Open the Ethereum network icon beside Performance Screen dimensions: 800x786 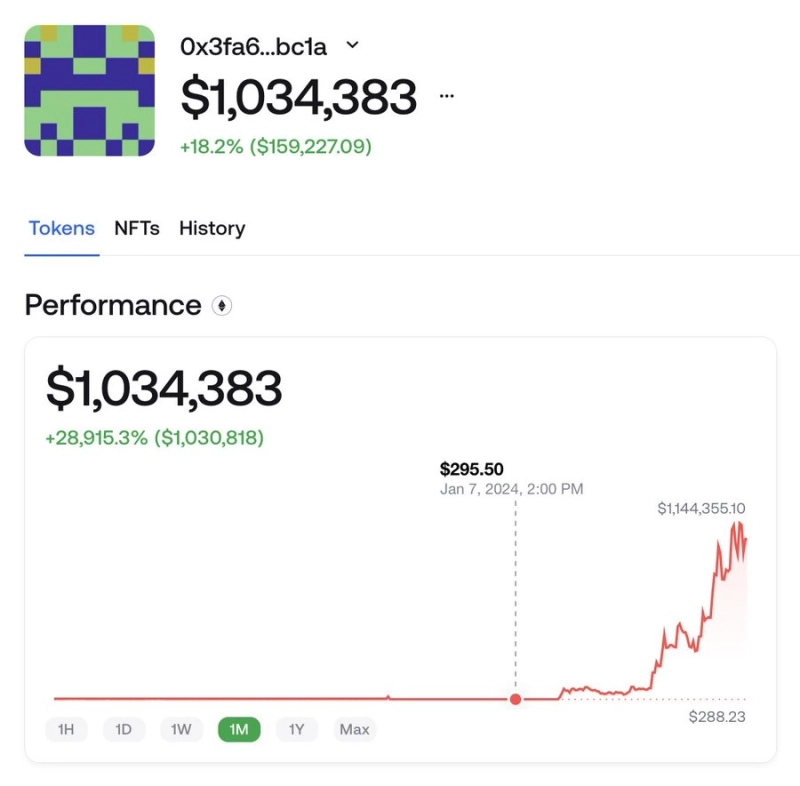pyautogui.click(x=222, y=306)
